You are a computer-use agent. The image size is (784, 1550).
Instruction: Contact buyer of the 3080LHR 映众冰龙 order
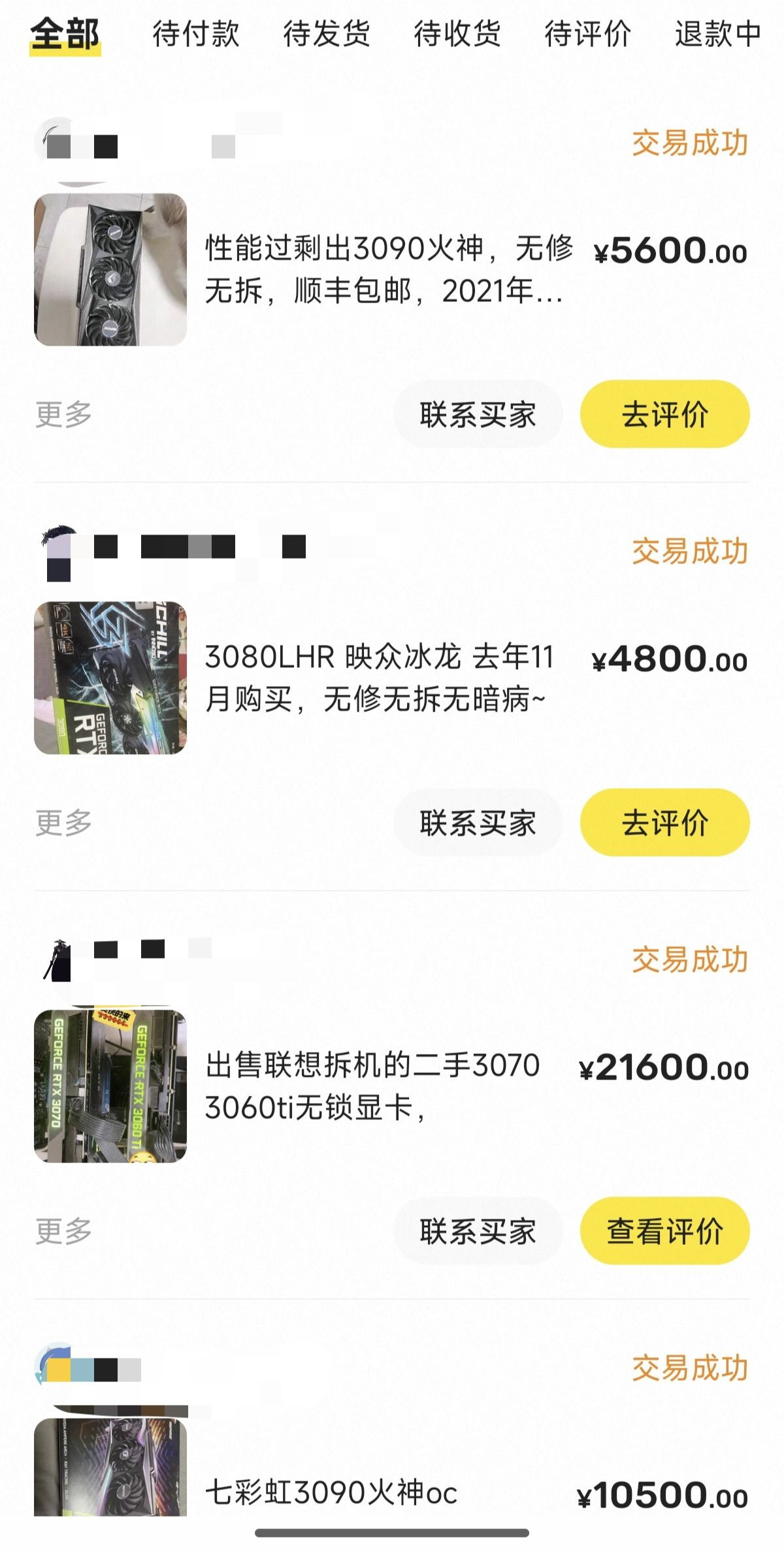point(478,823)
